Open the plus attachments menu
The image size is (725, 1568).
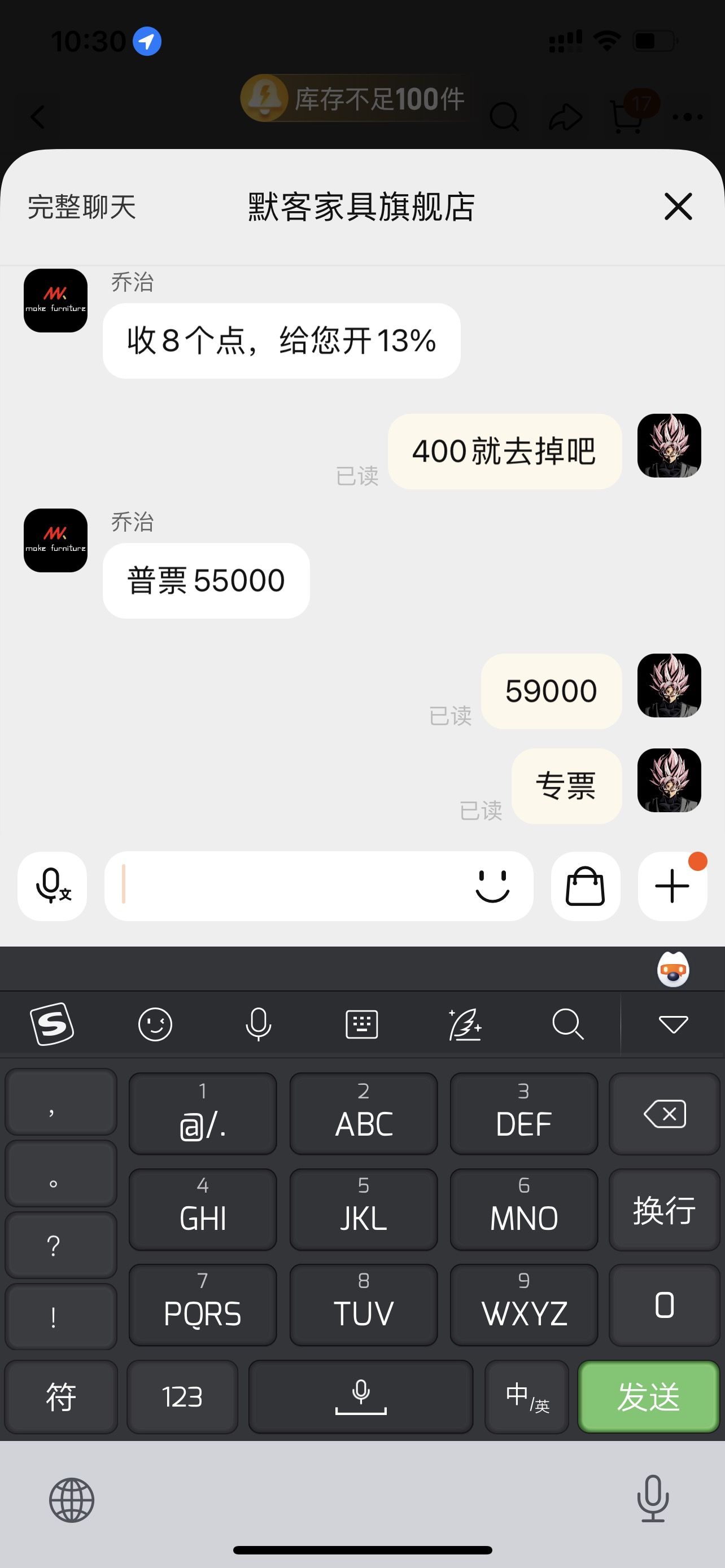coord(672,886)
